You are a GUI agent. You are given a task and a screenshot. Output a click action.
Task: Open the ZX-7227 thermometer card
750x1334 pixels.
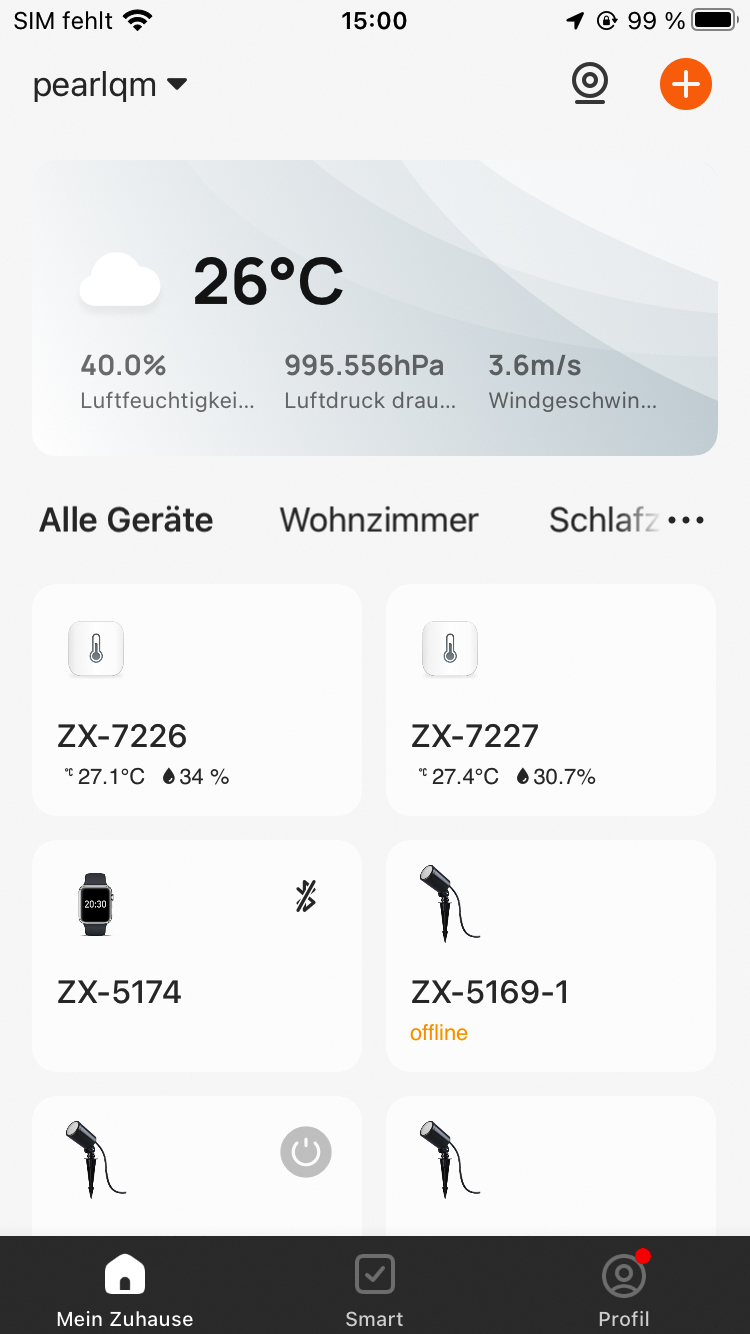point(551,700)
